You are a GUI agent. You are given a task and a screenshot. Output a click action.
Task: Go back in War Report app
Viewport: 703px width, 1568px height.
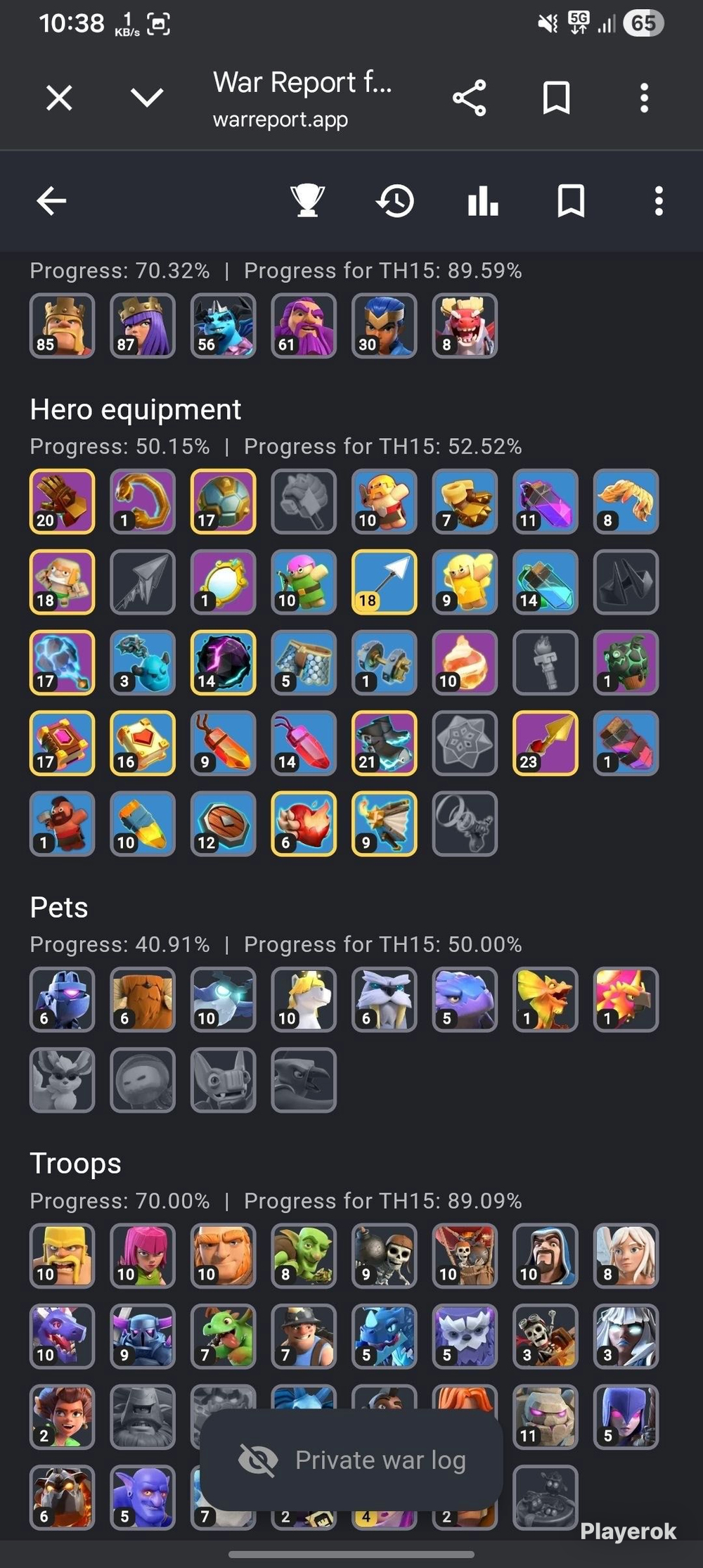click(51, 201)
